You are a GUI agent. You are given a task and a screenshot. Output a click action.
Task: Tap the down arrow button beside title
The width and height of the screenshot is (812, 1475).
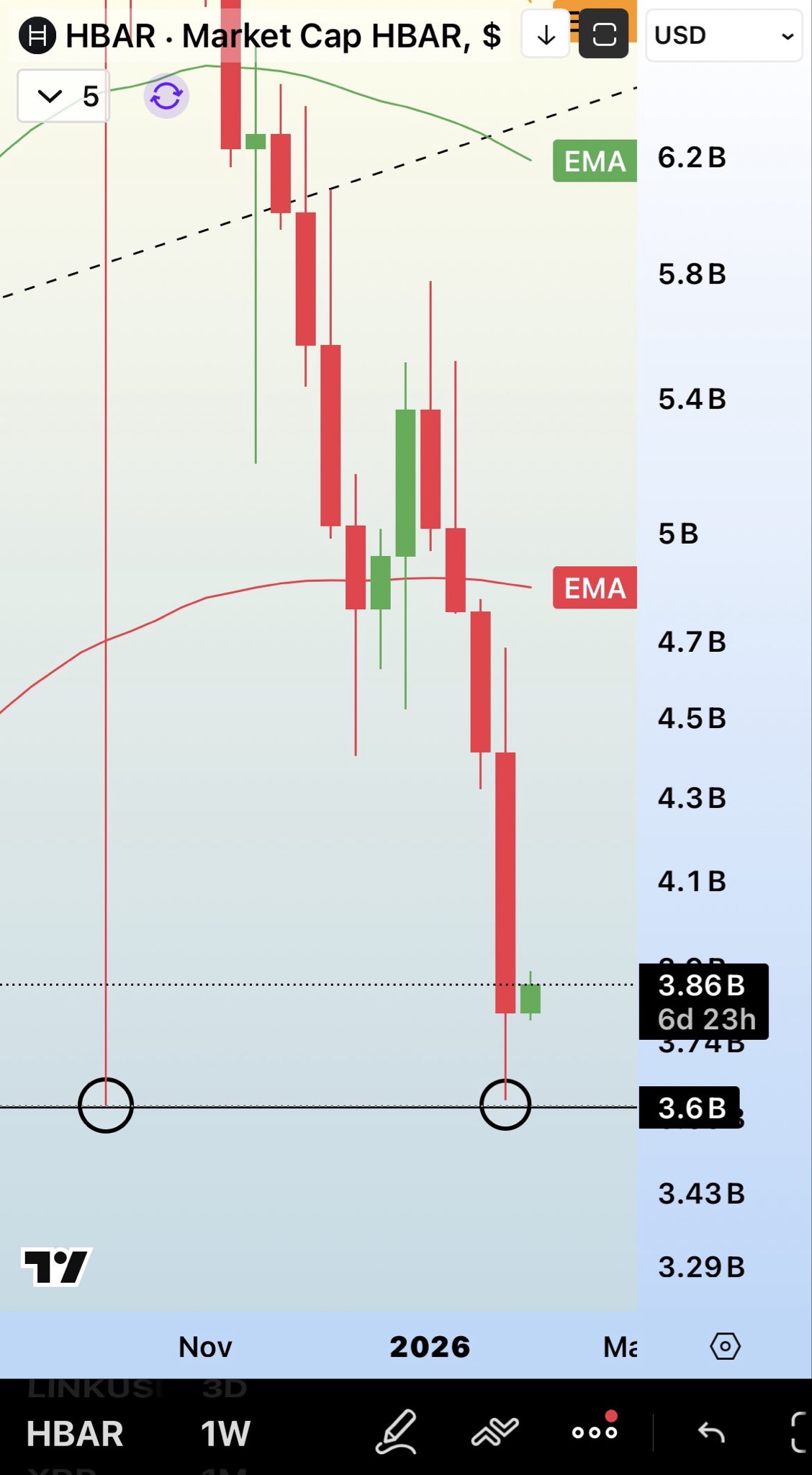(x=546, y=35)
